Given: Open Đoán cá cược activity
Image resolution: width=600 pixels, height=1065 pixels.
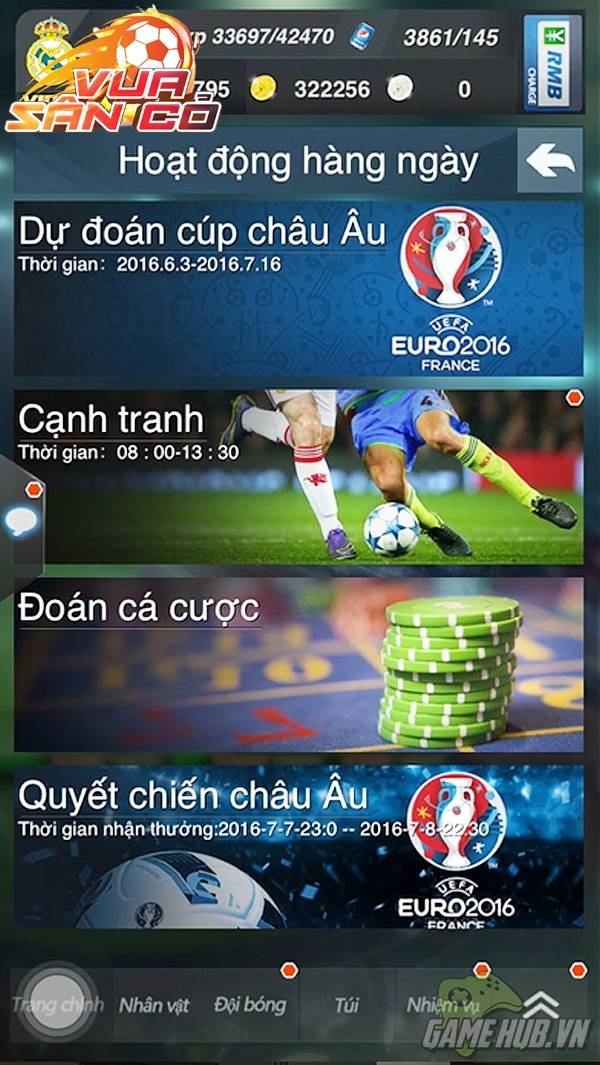Looking at the screenshot, I should 298,664.
